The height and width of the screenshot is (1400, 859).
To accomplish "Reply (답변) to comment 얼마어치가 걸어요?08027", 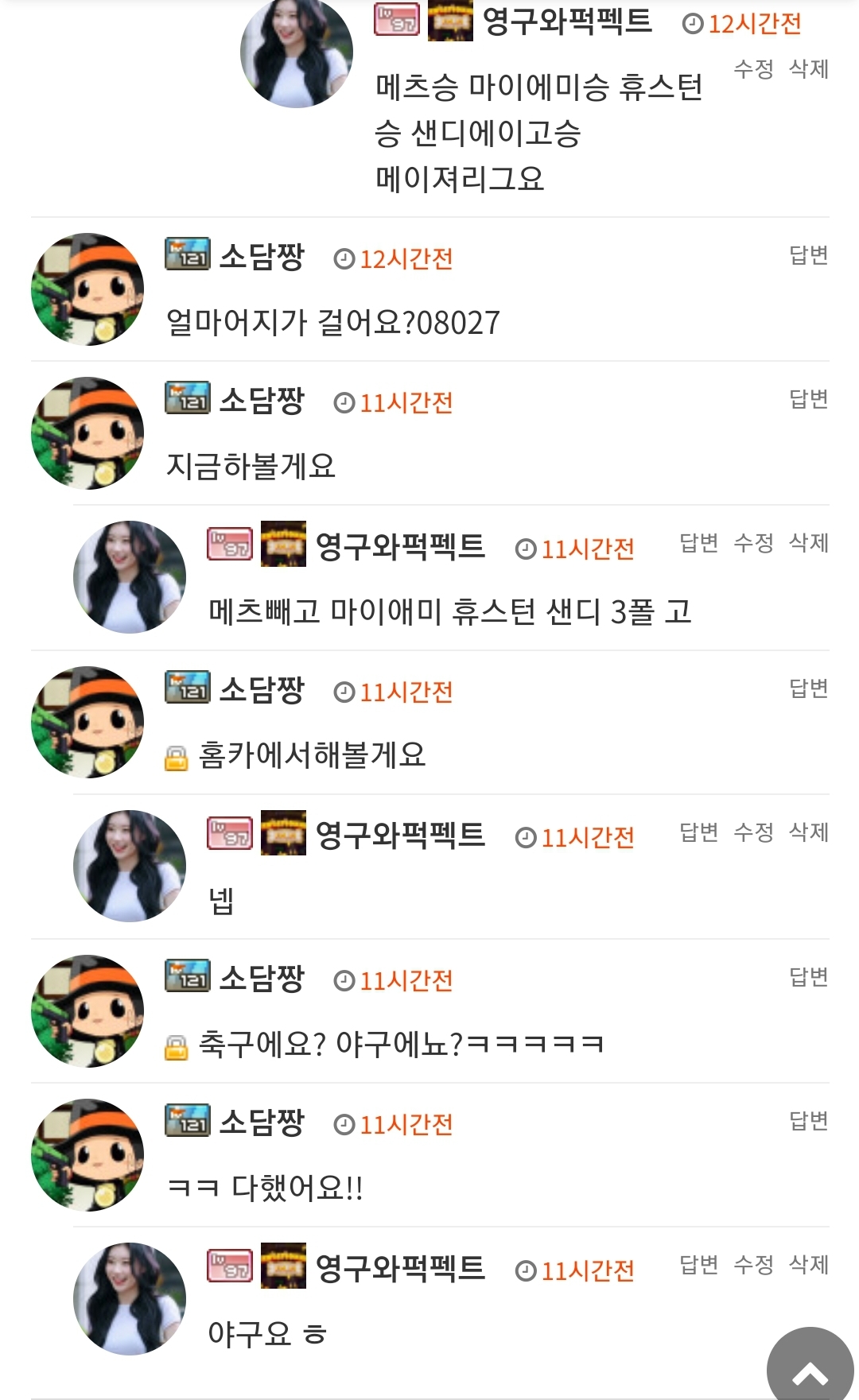I will [x=809, y=255].
